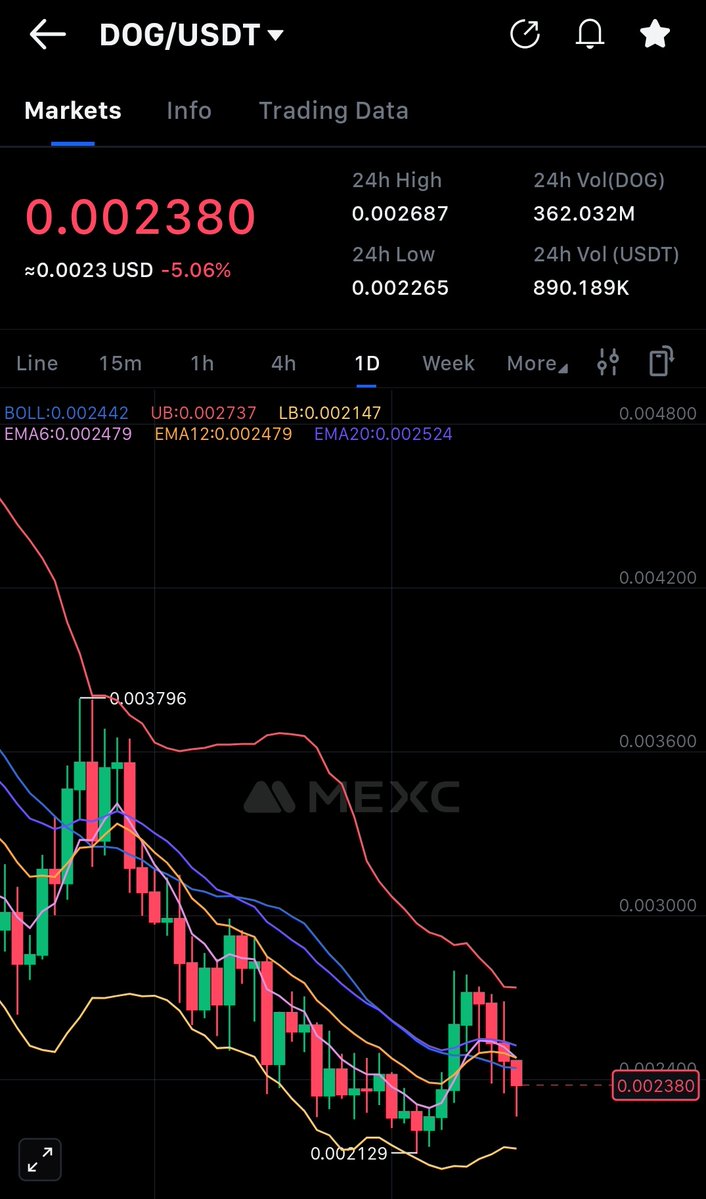Switch to the Week timeframe
Viewport: 706px width, 1199px height.
click(x=448, y=363)
